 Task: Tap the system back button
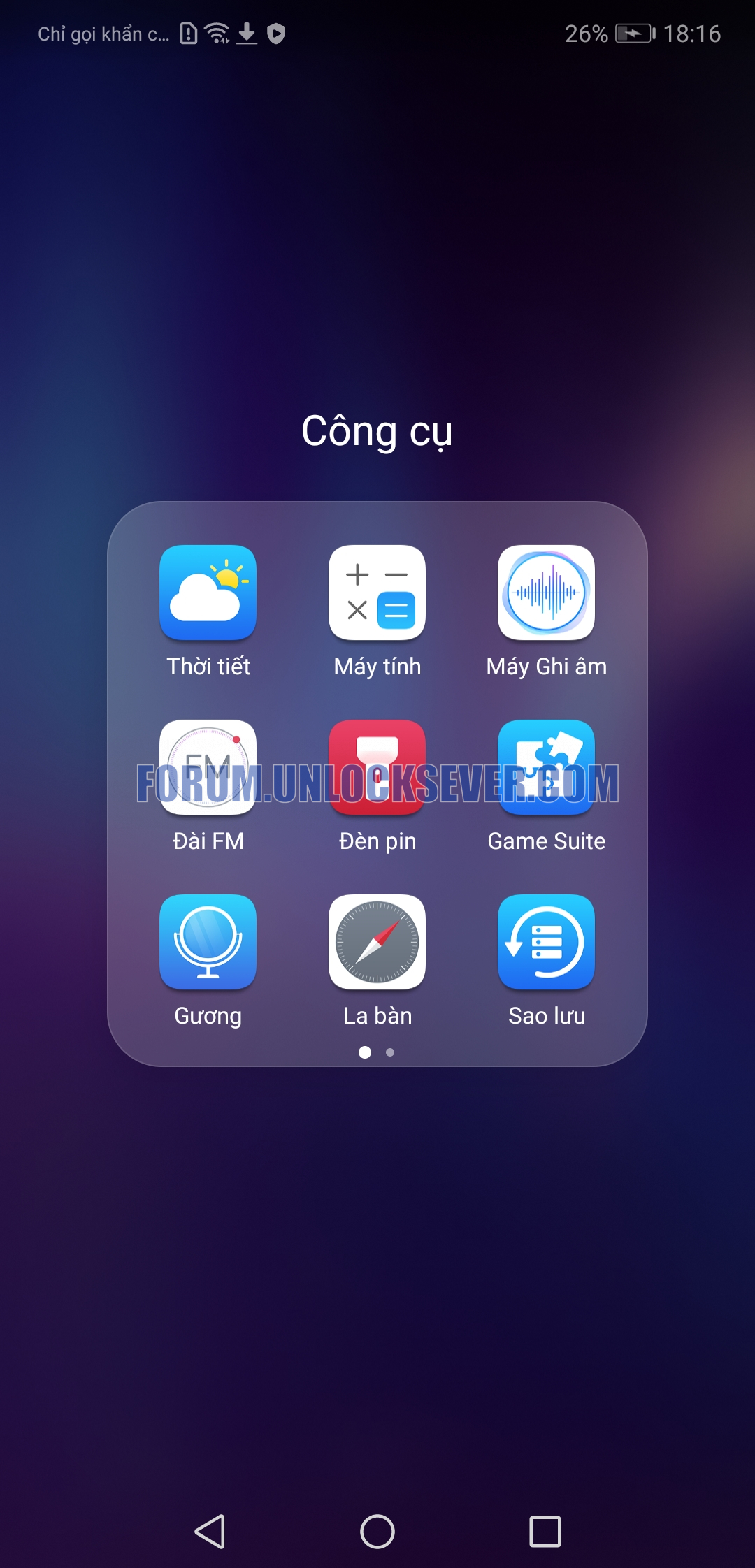(210, 1532)
